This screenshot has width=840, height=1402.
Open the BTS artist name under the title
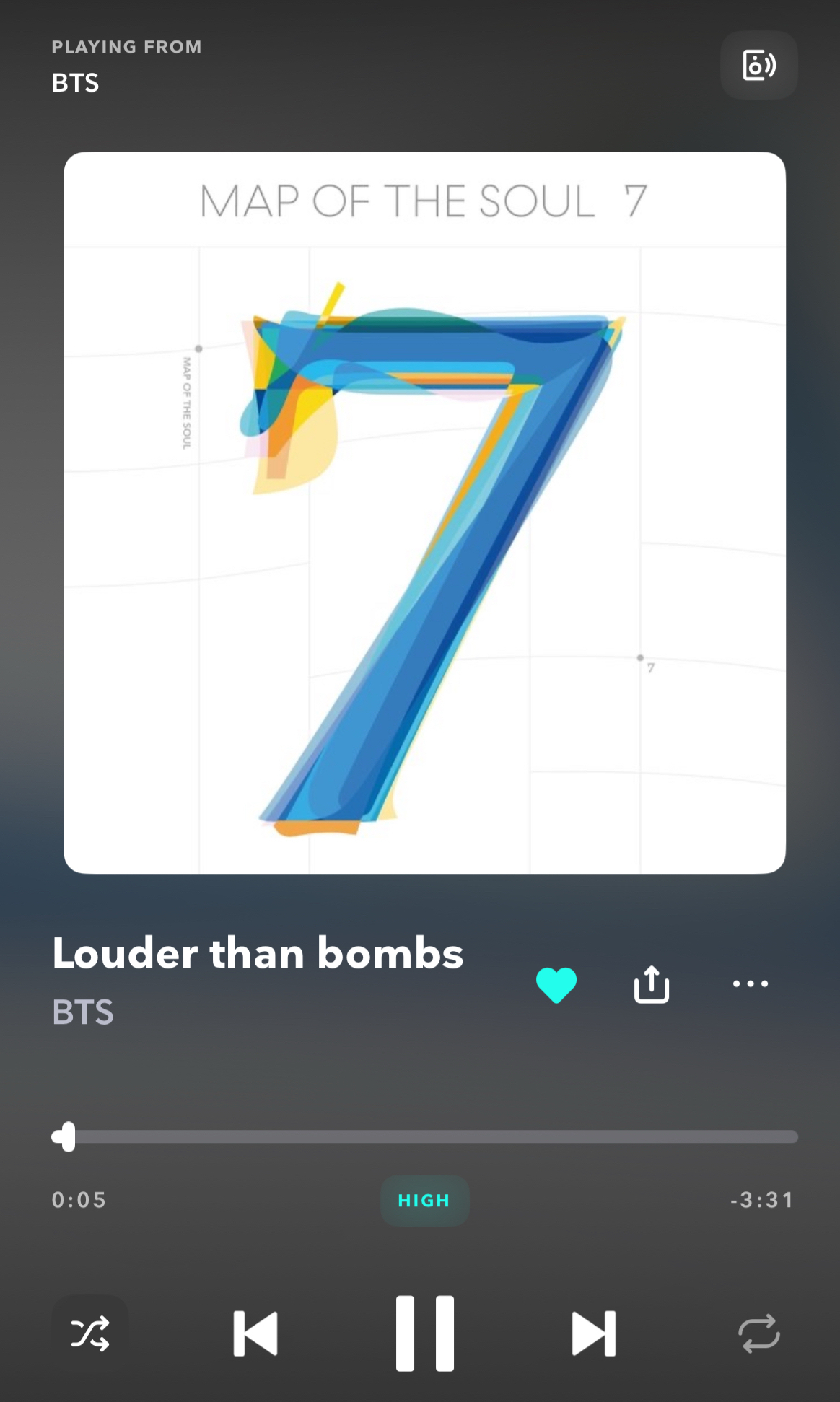pyautogui.click(x=83, y=1012)
